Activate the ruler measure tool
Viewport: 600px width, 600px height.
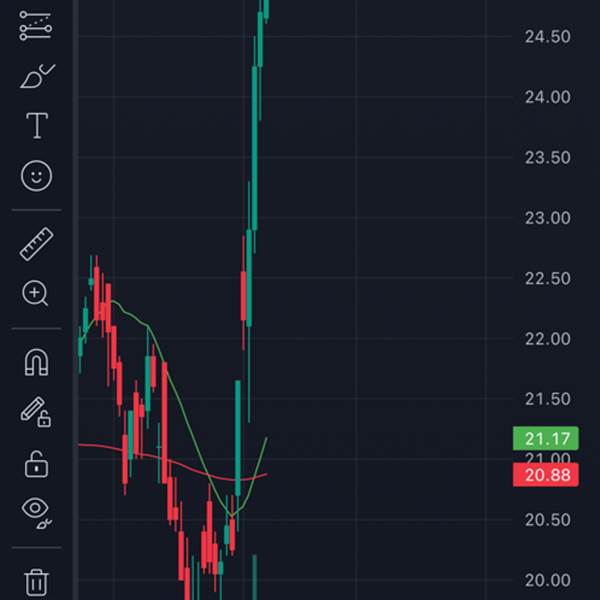pyautogui.click(x=36, y=243)
